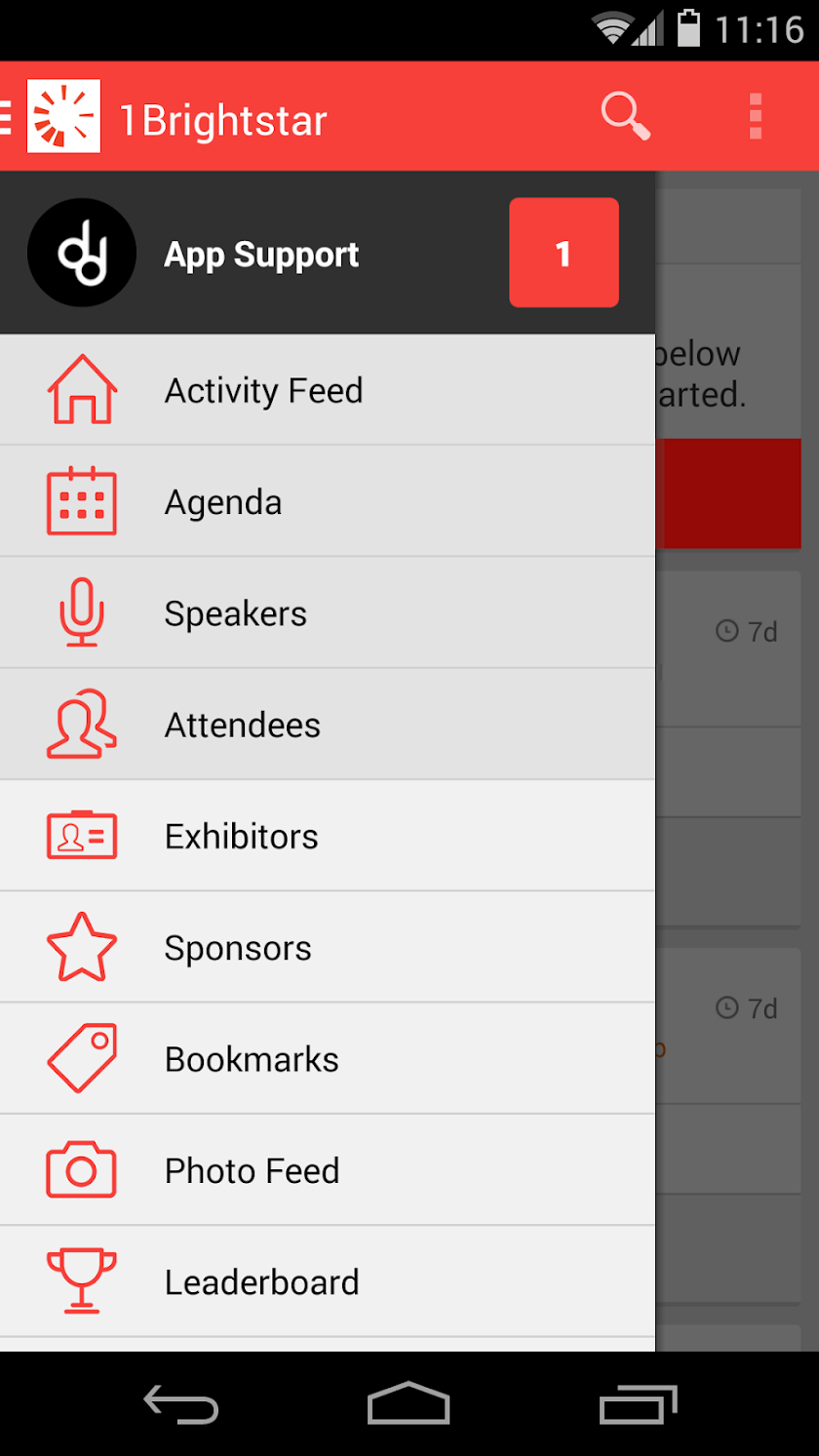Tap the red notification badge showing 1

564,254
